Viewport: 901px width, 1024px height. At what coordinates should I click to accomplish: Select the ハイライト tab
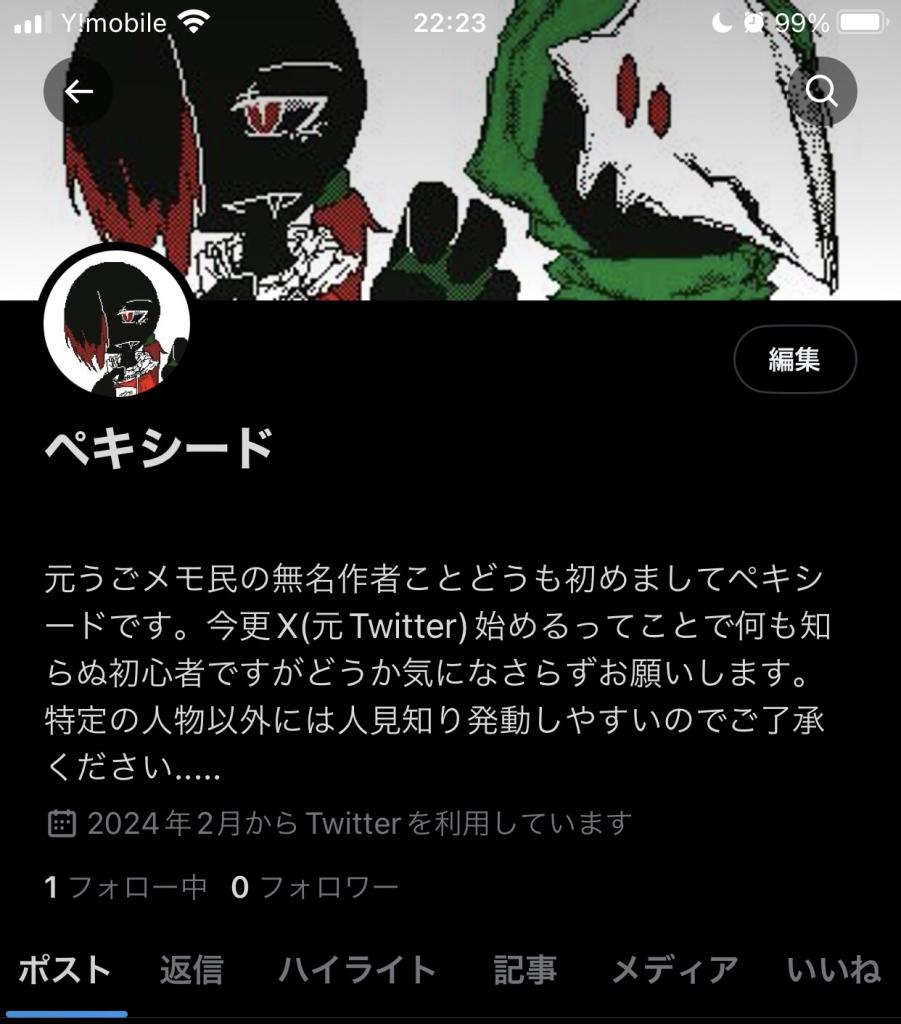[358, 969]
